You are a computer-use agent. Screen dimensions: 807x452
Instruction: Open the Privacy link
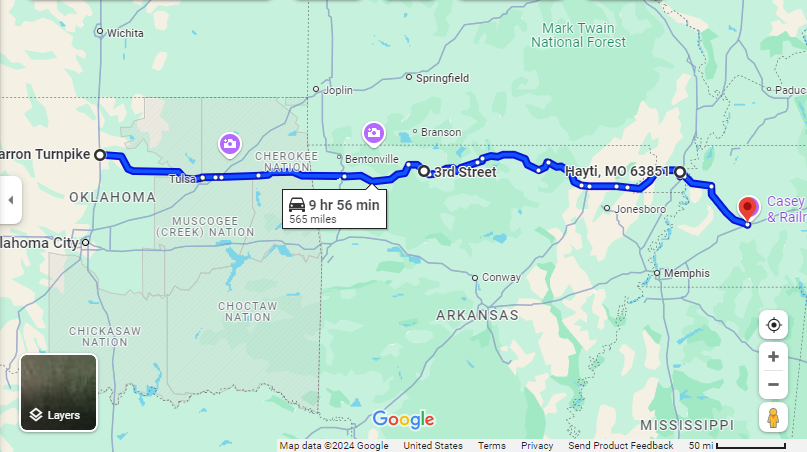point(537,446)
